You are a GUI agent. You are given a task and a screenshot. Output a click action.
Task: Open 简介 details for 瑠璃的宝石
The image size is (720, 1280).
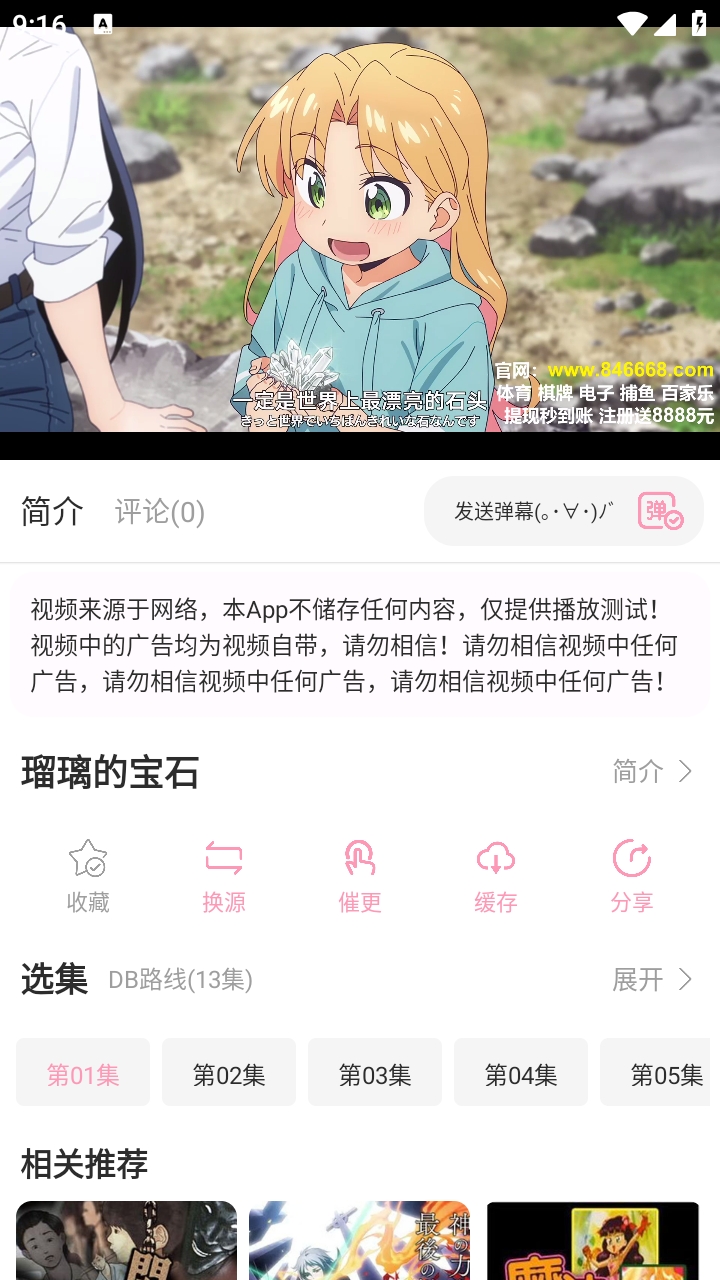(653, 771)
